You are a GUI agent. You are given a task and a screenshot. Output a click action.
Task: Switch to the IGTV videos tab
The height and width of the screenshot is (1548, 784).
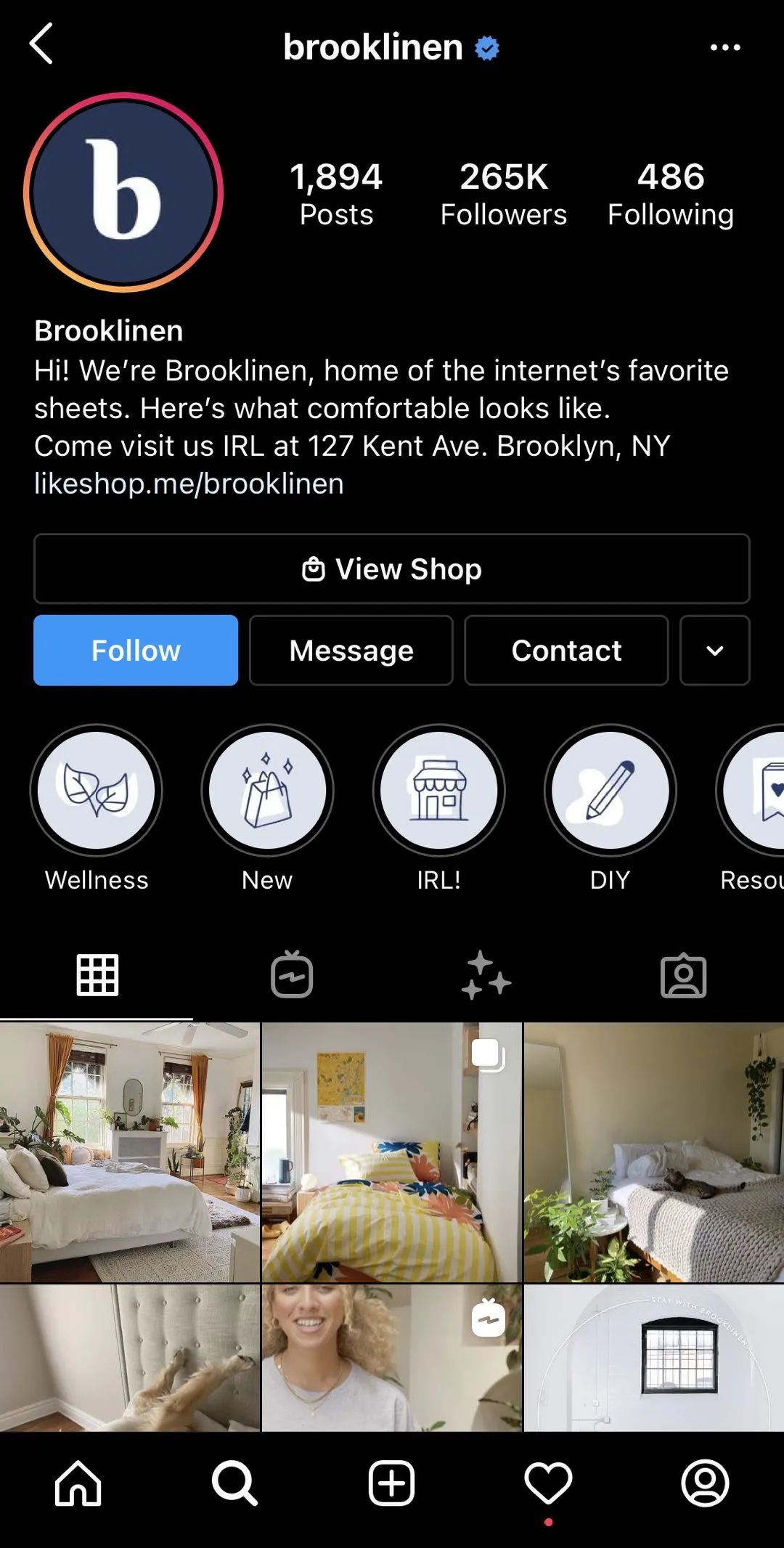(292, 975)
